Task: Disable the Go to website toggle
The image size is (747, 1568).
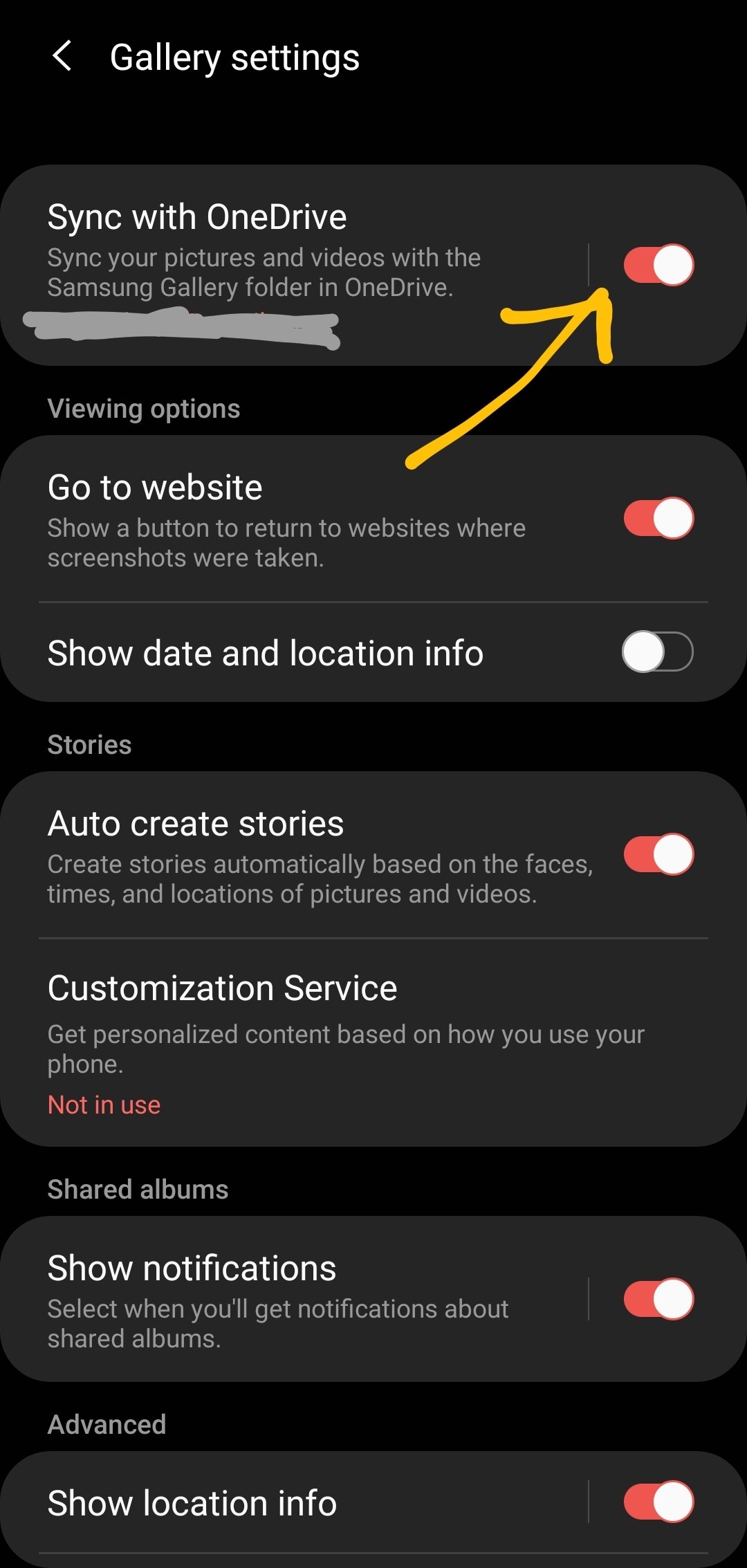Action: (658, 518)
